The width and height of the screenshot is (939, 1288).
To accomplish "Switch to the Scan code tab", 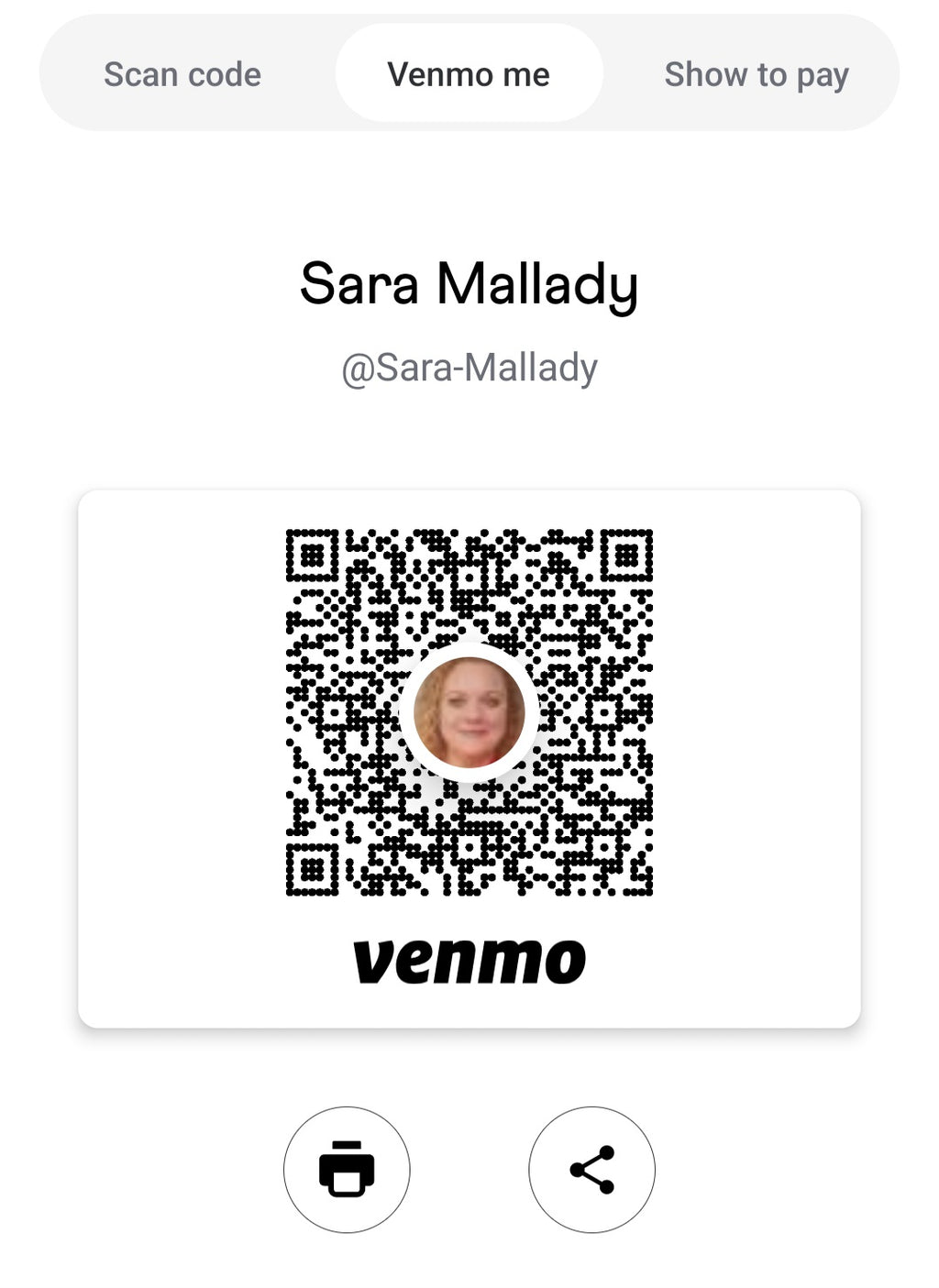I will (182, 74).
